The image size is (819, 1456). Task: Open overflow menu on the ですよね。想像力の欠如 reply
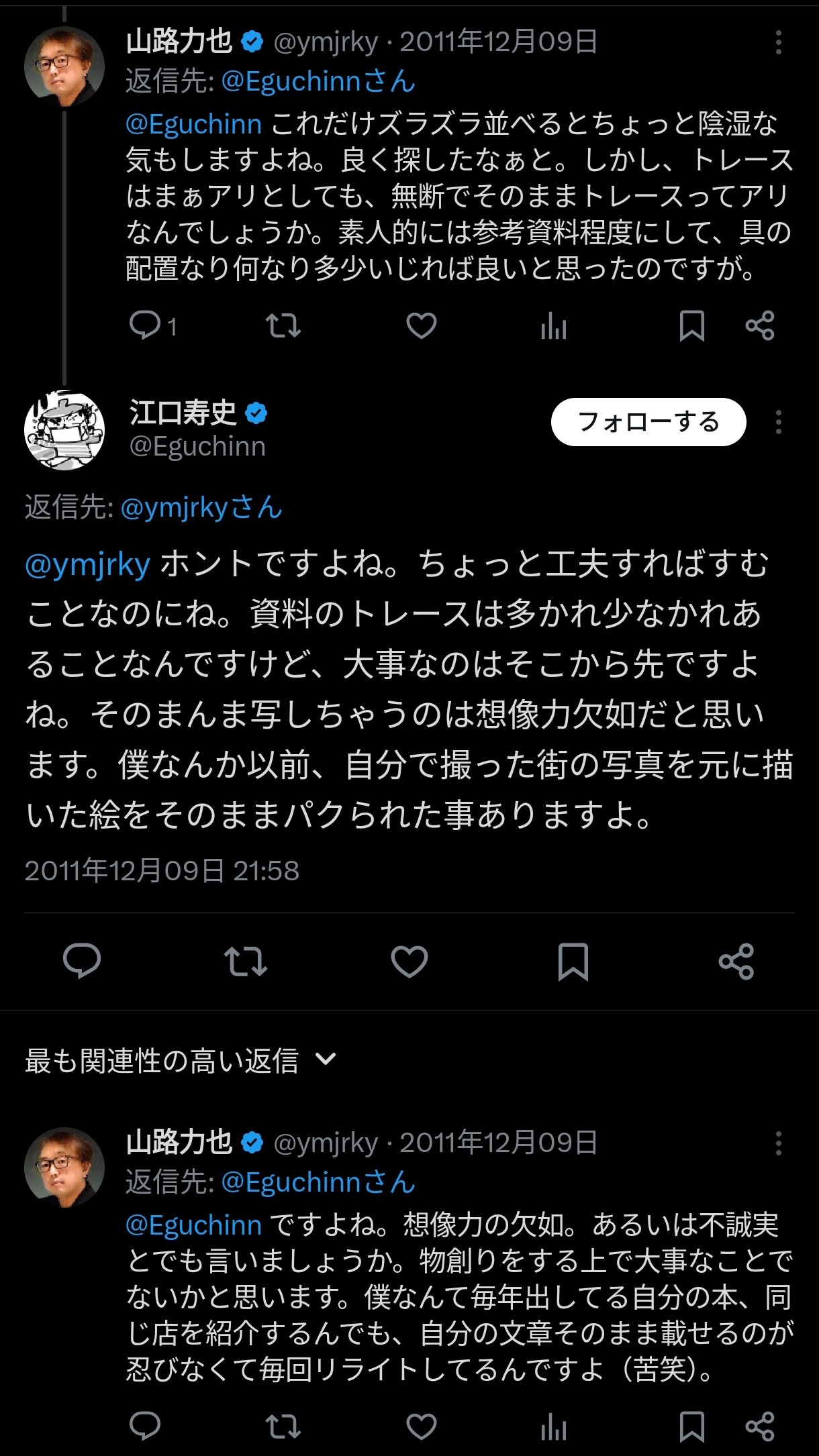pos(778,1143)
